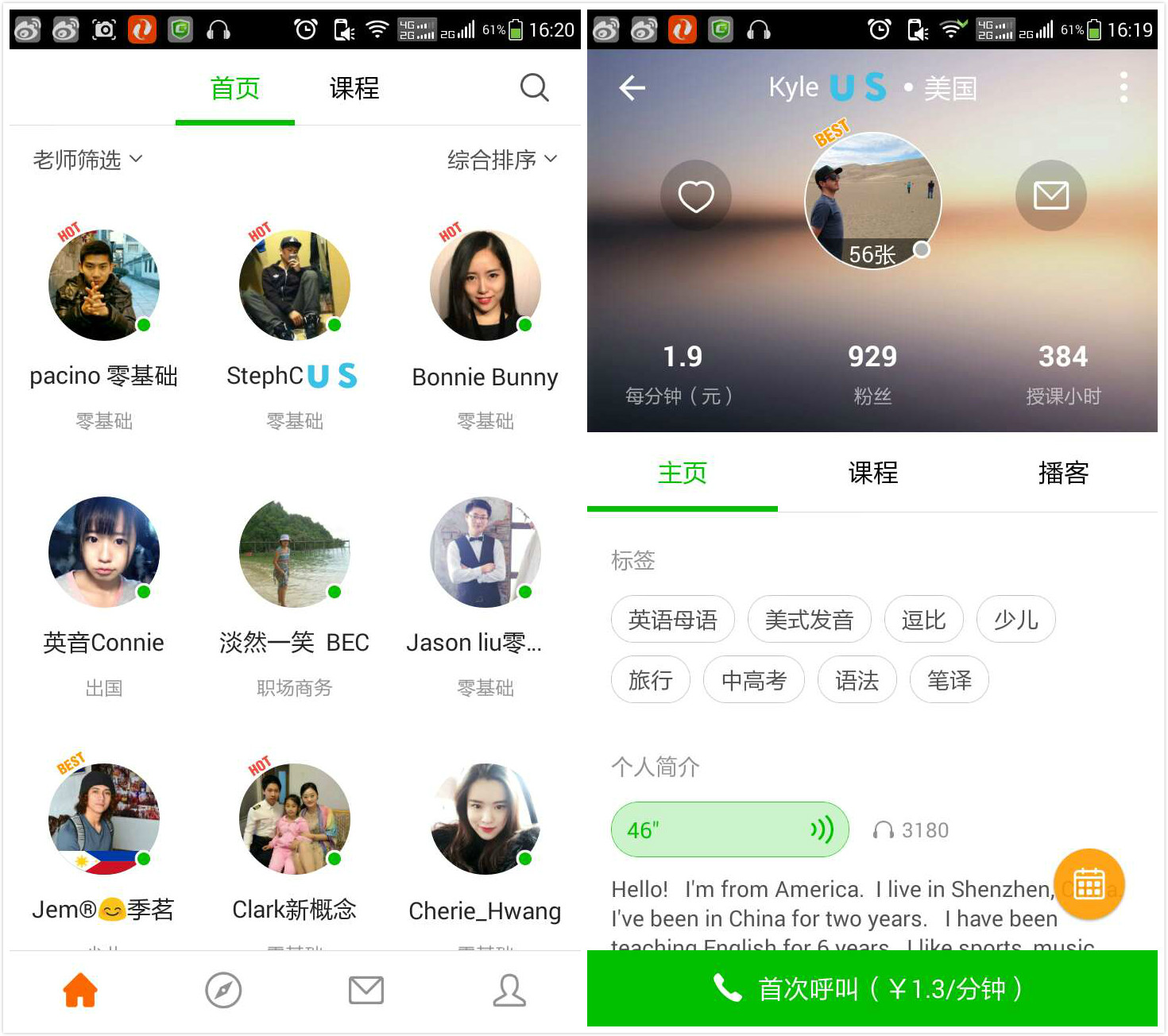Screen dimensions: 1168x1036
Task: Expand the 老师筛选 teacher filter
Action: 87,160
